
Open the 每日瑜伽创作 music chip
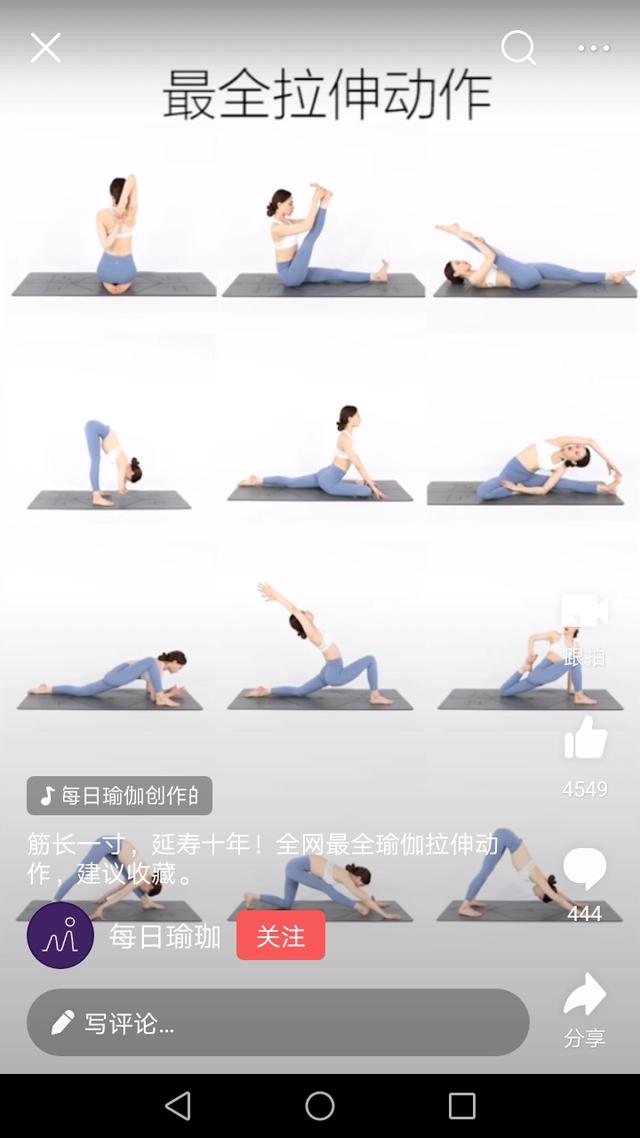coord(119,796)
